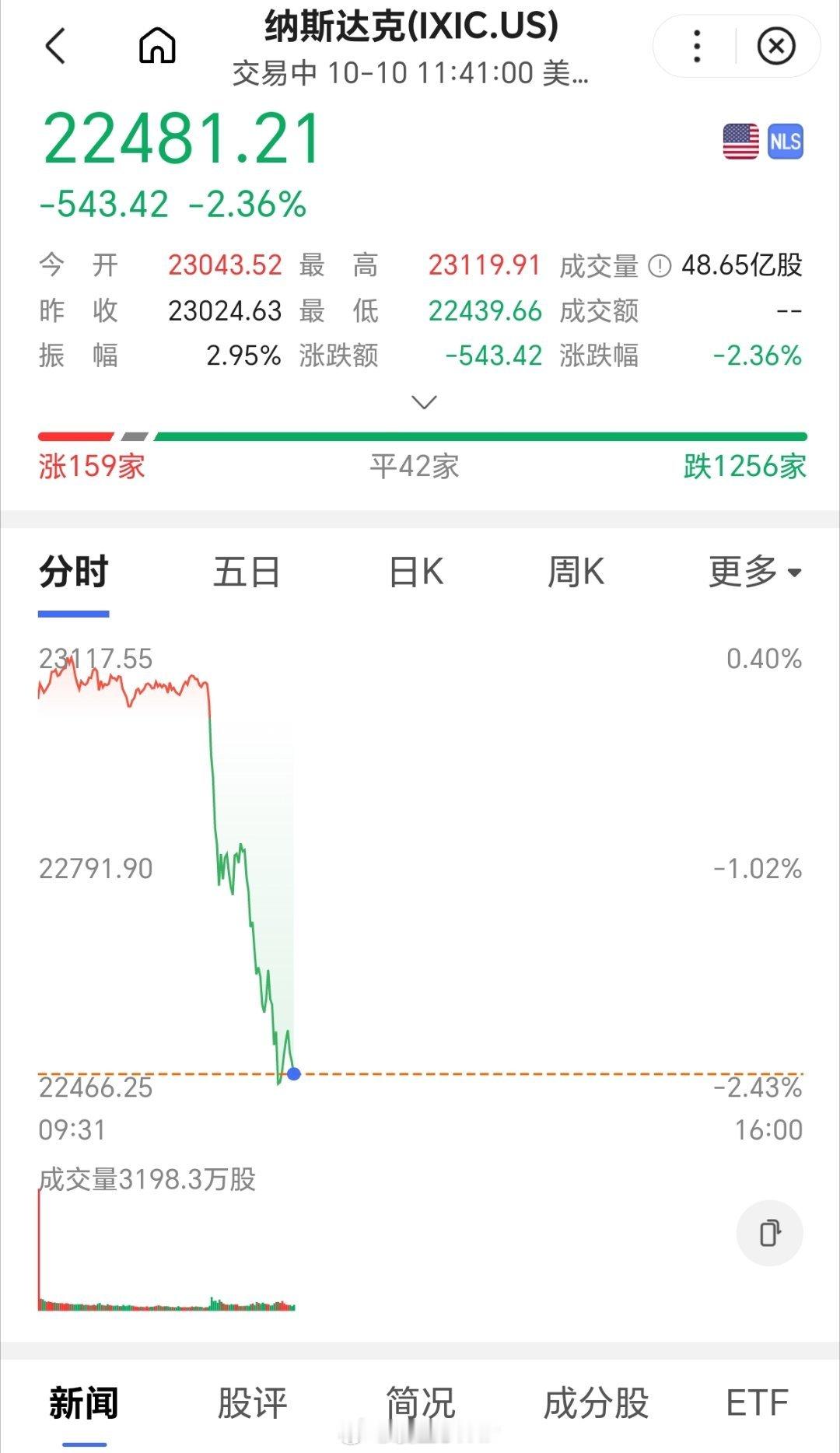Switch to the 简况 tab
840x1453 pixels.
[421, 1404]
